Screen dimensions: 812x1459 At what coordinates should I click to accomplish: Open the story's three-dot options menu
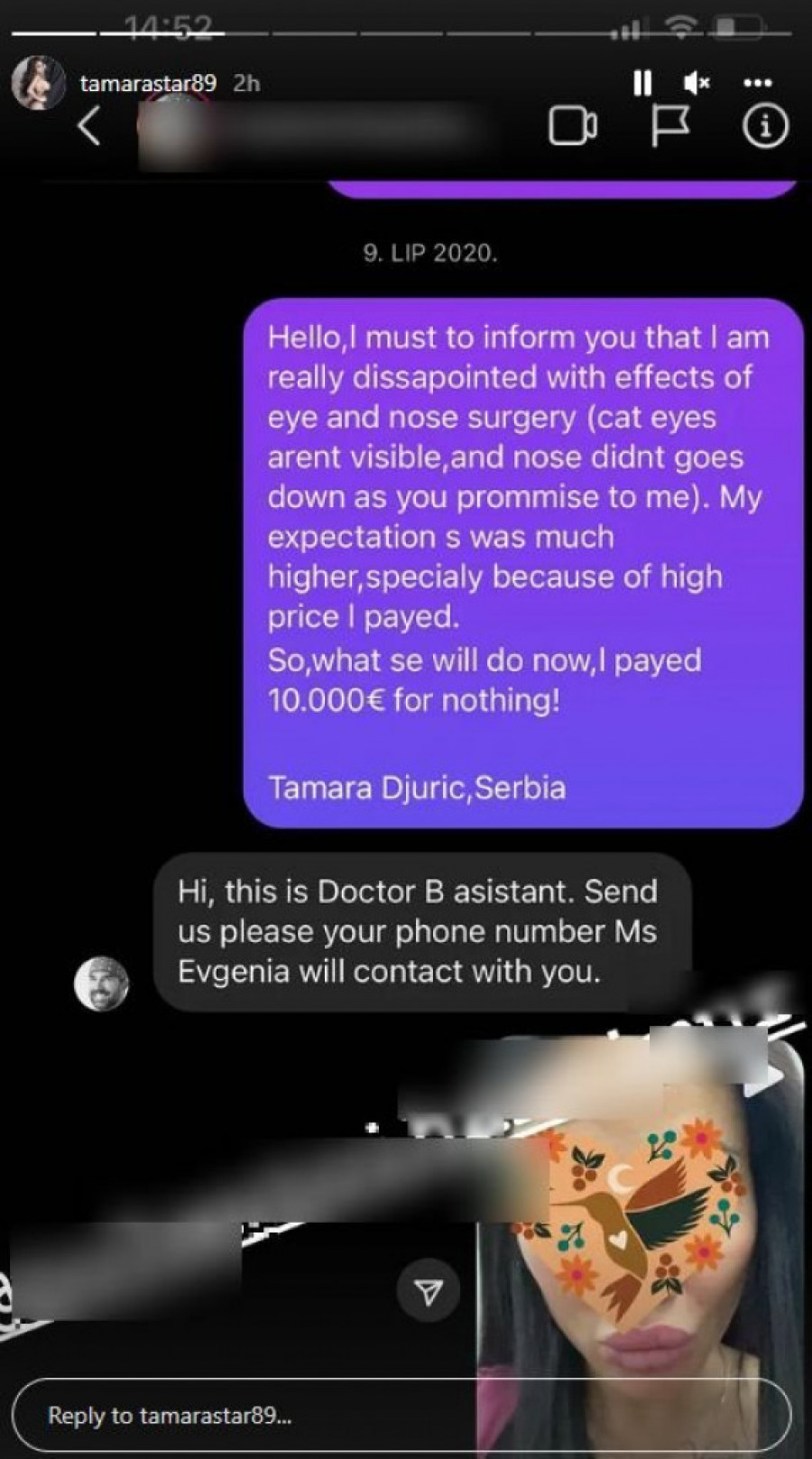pyautogui.click(x=757, y=83)
